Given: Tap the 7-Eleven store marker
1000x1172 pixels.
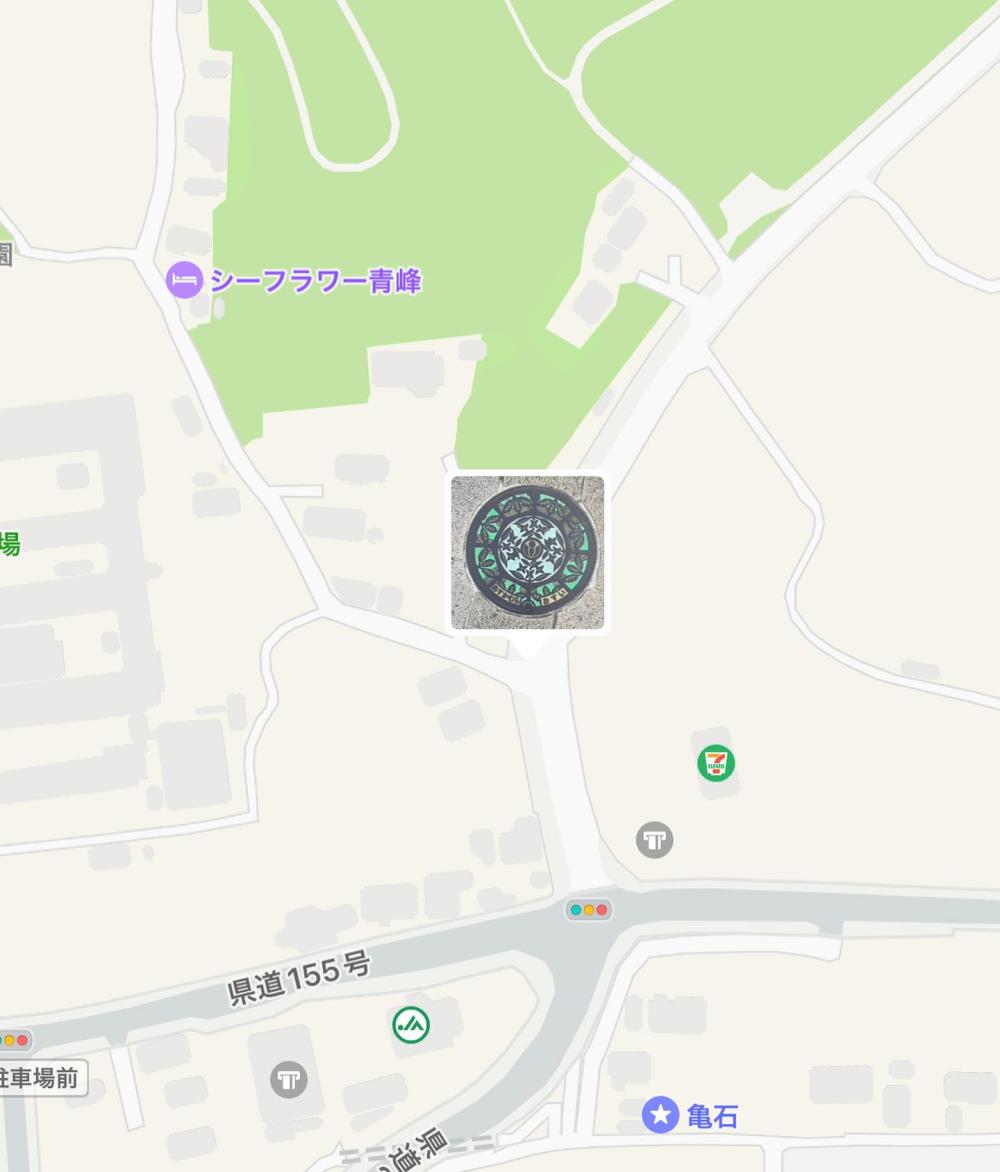Looking at the screenshot, I should tap(716, 764).
